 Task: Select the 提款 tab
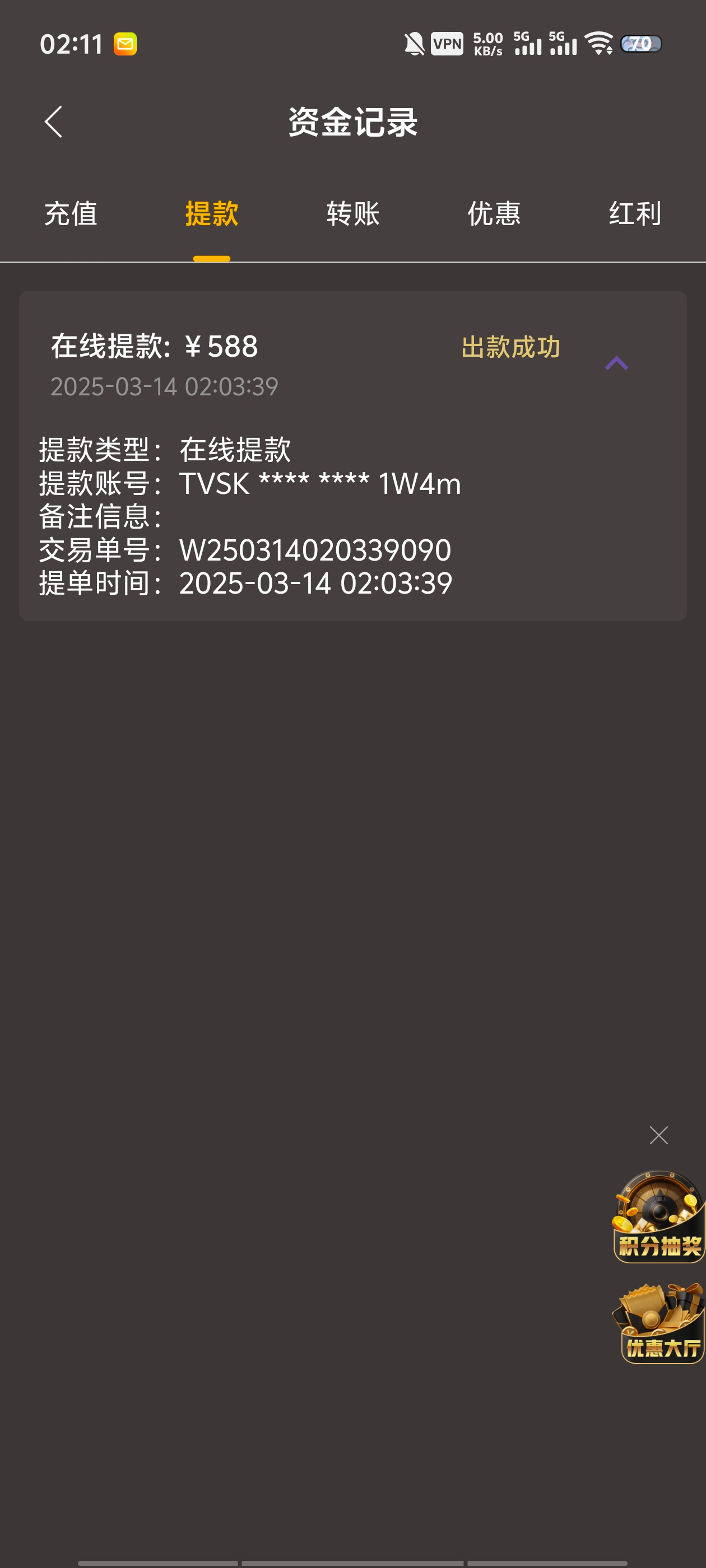point(211,214)
